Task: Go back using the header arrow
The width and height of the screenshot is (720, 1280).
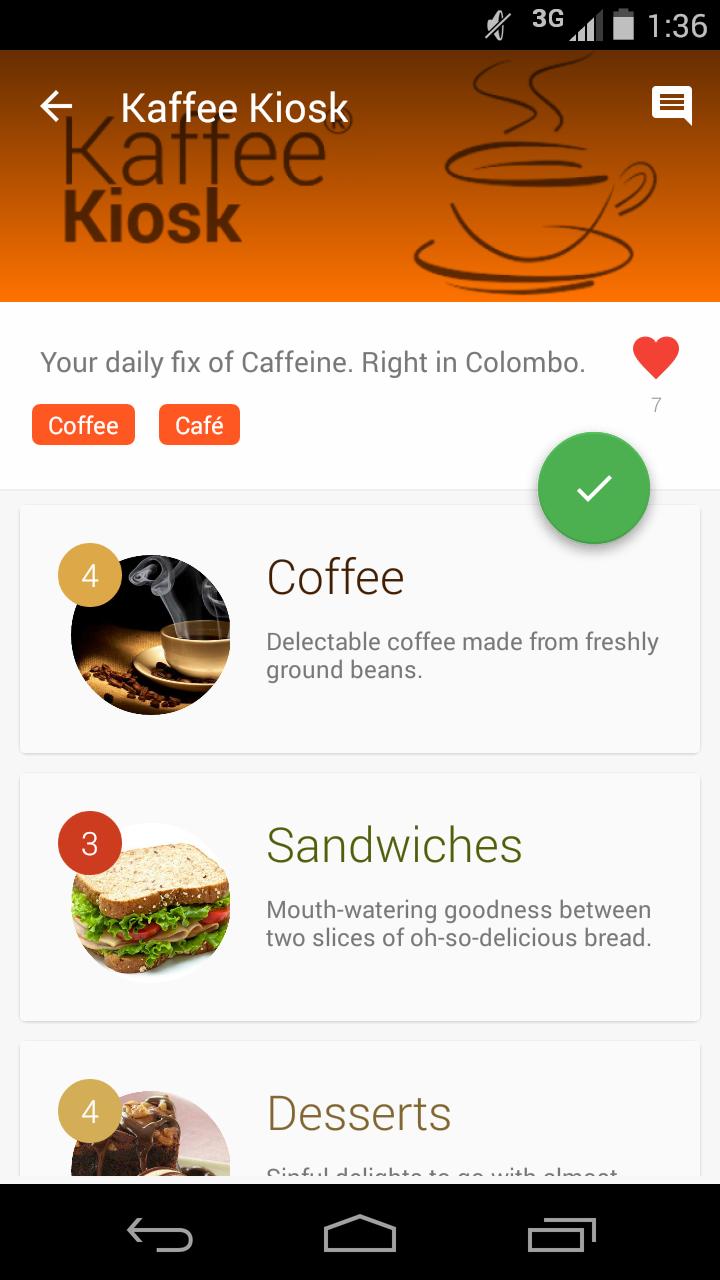Action: [x=56, y=106]
